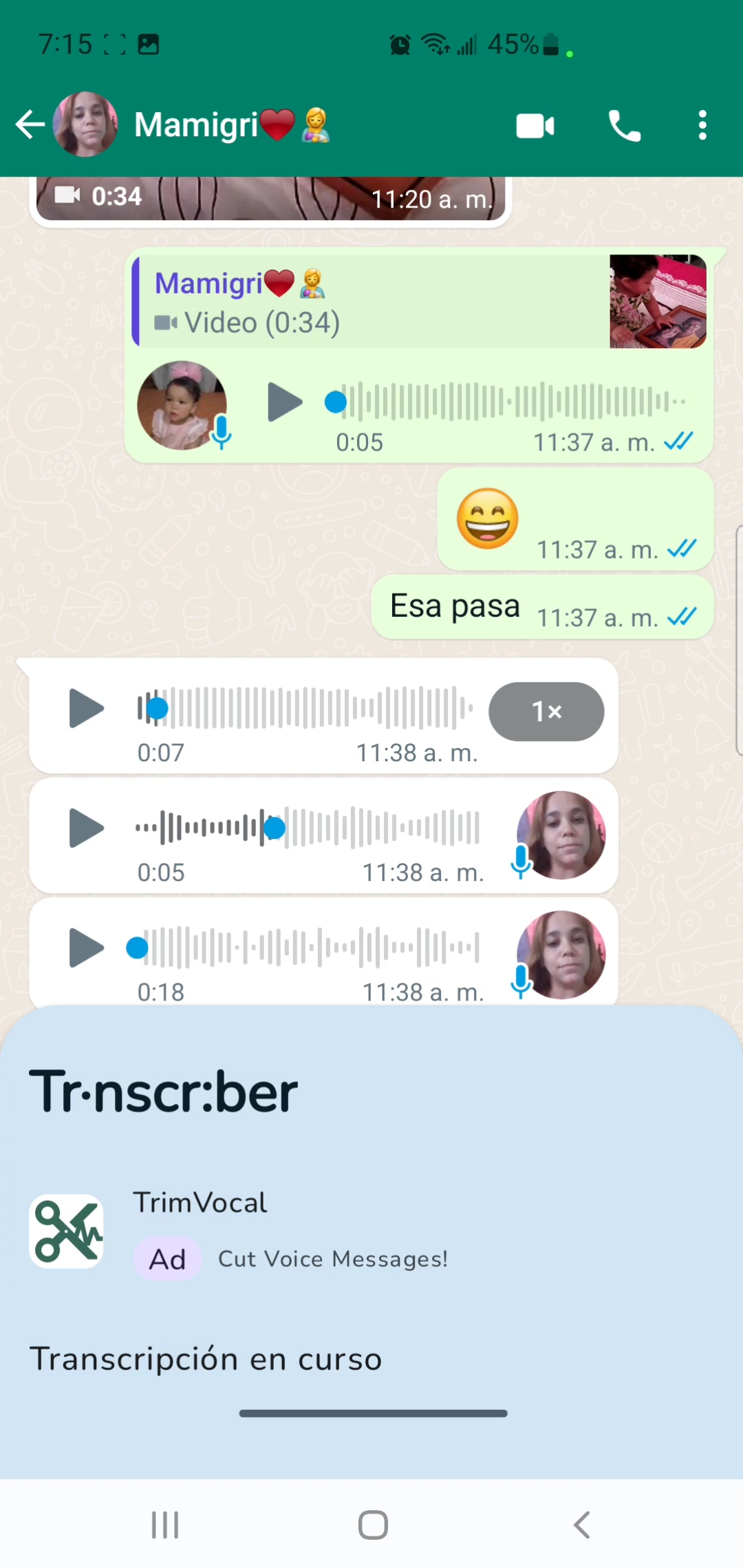Viewport: 743px width, 1568px height.
Task: Play the 0:34 video sent at 11:20
Action: click(x=270, y=198)
